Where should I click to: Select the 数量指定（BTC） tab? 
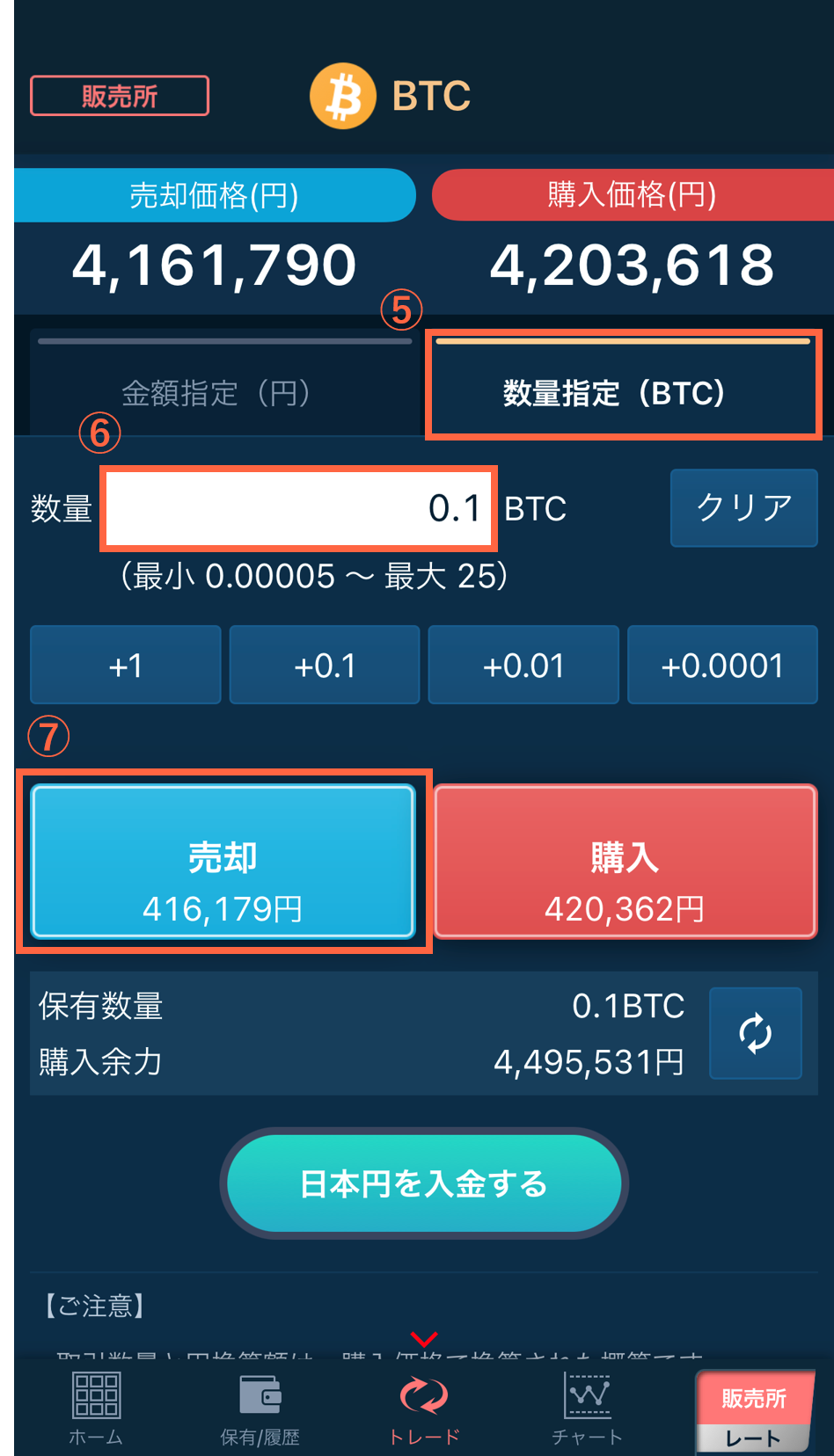623,392
